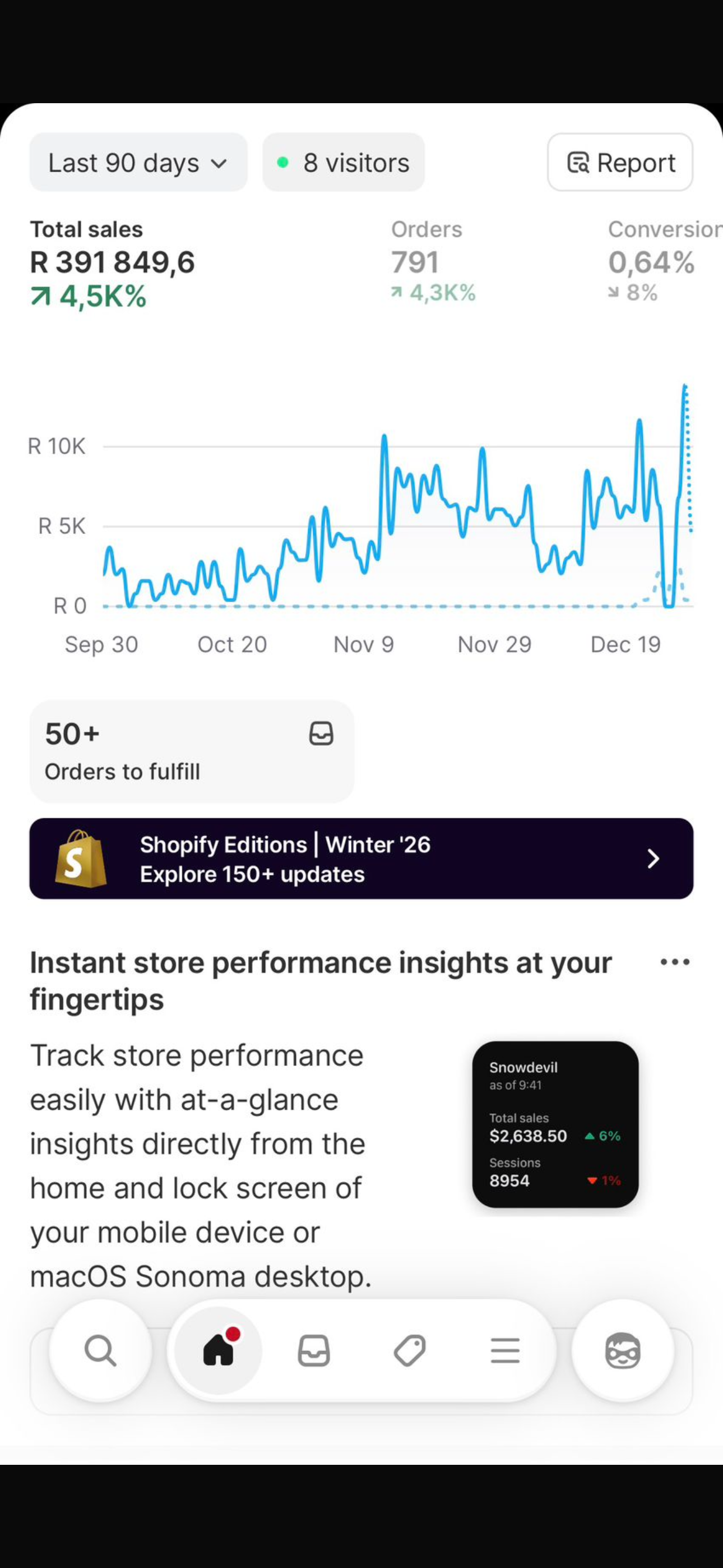This screenshot has height=1568, width=723.
Task: Select the Conversion metric
Action: pyautogui.click(x=657, y=262)
